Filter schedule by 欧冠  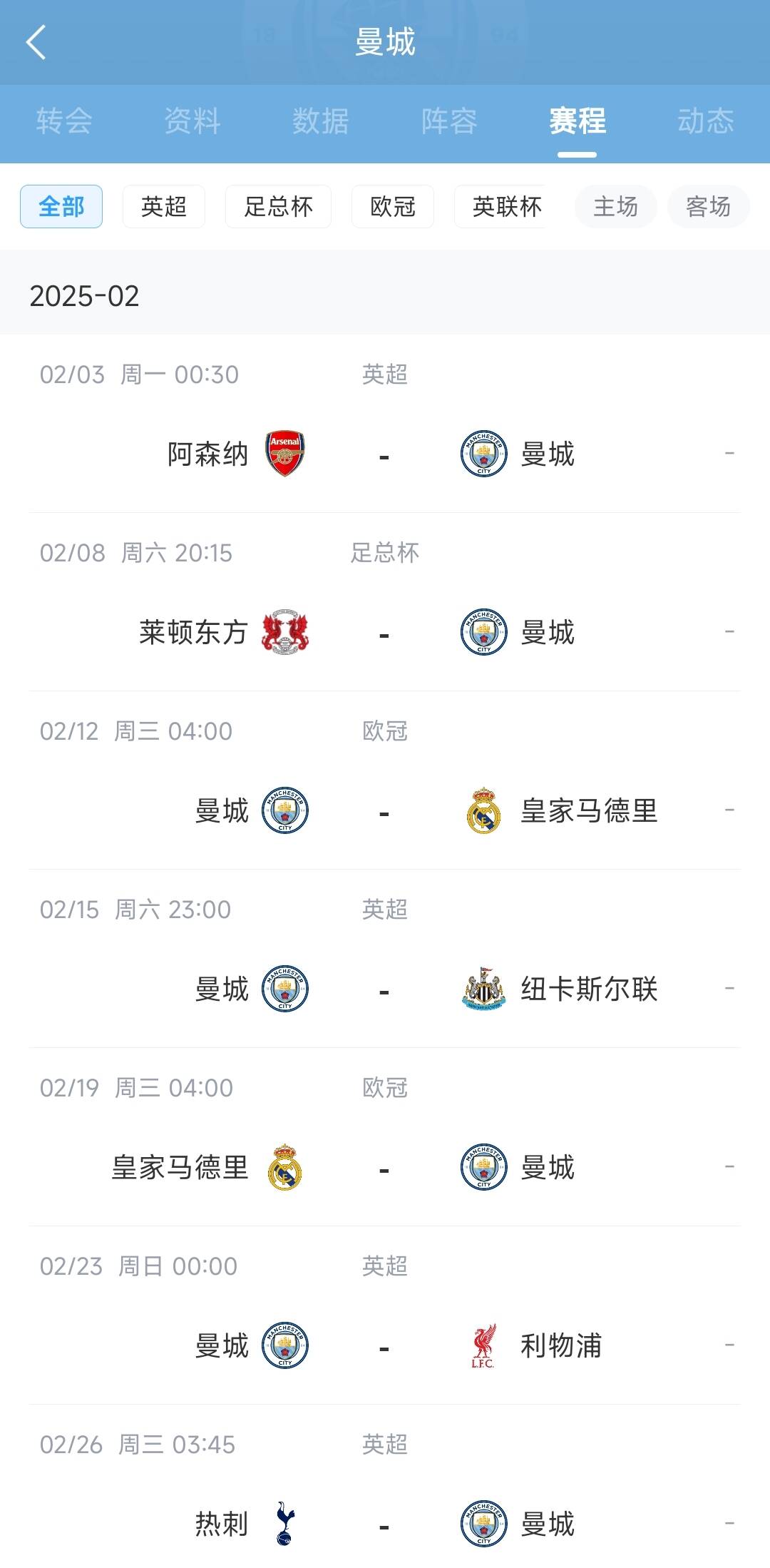tap(393, 207)
